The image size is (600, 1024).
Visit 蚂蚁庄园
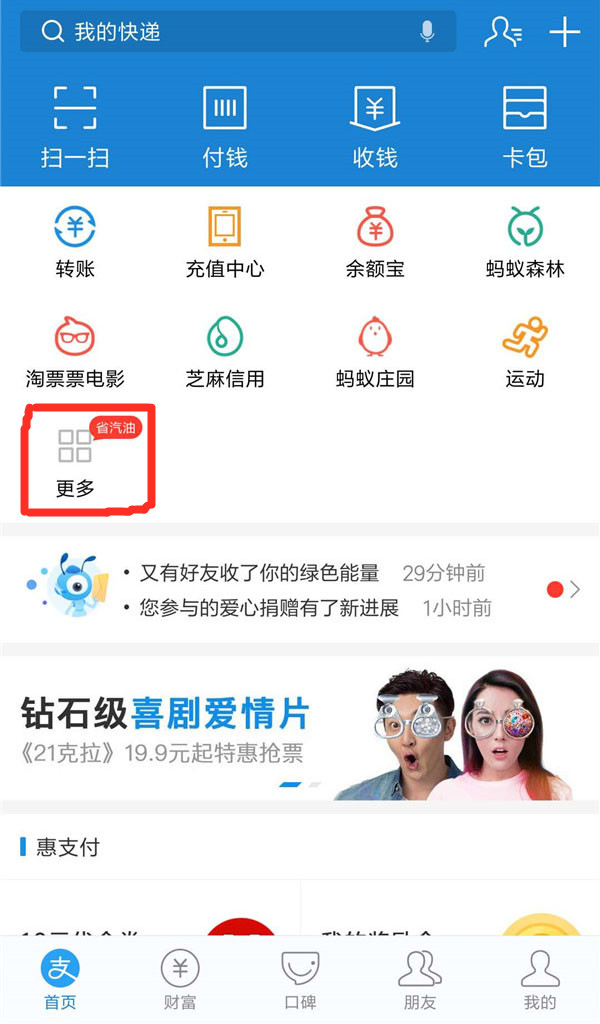[375, 351]
